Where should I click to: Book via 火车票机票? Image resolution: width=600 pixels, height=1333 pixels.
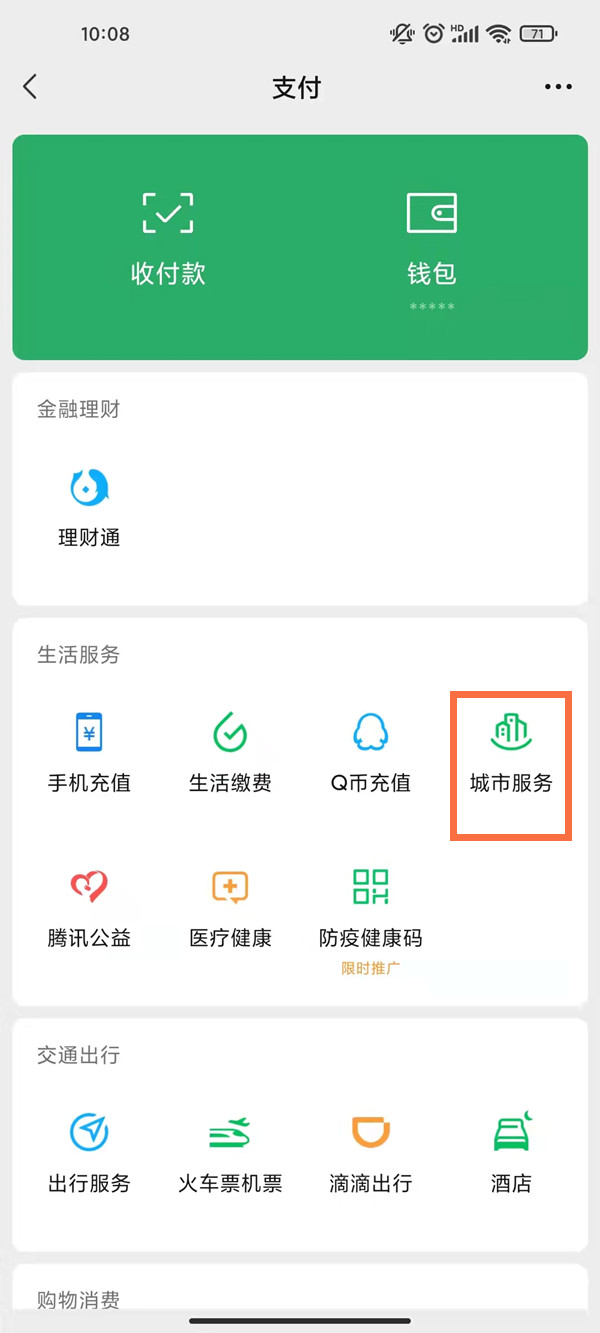[x=230, y=1152]
